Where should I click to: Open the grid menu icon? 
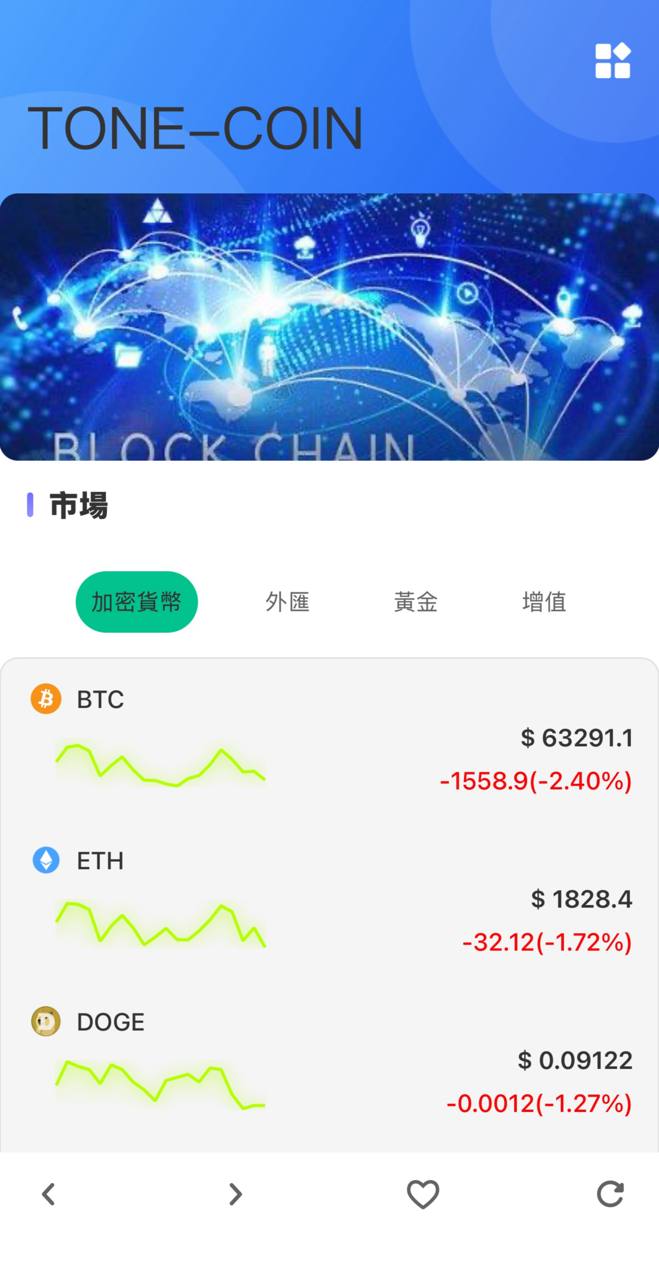612,61
